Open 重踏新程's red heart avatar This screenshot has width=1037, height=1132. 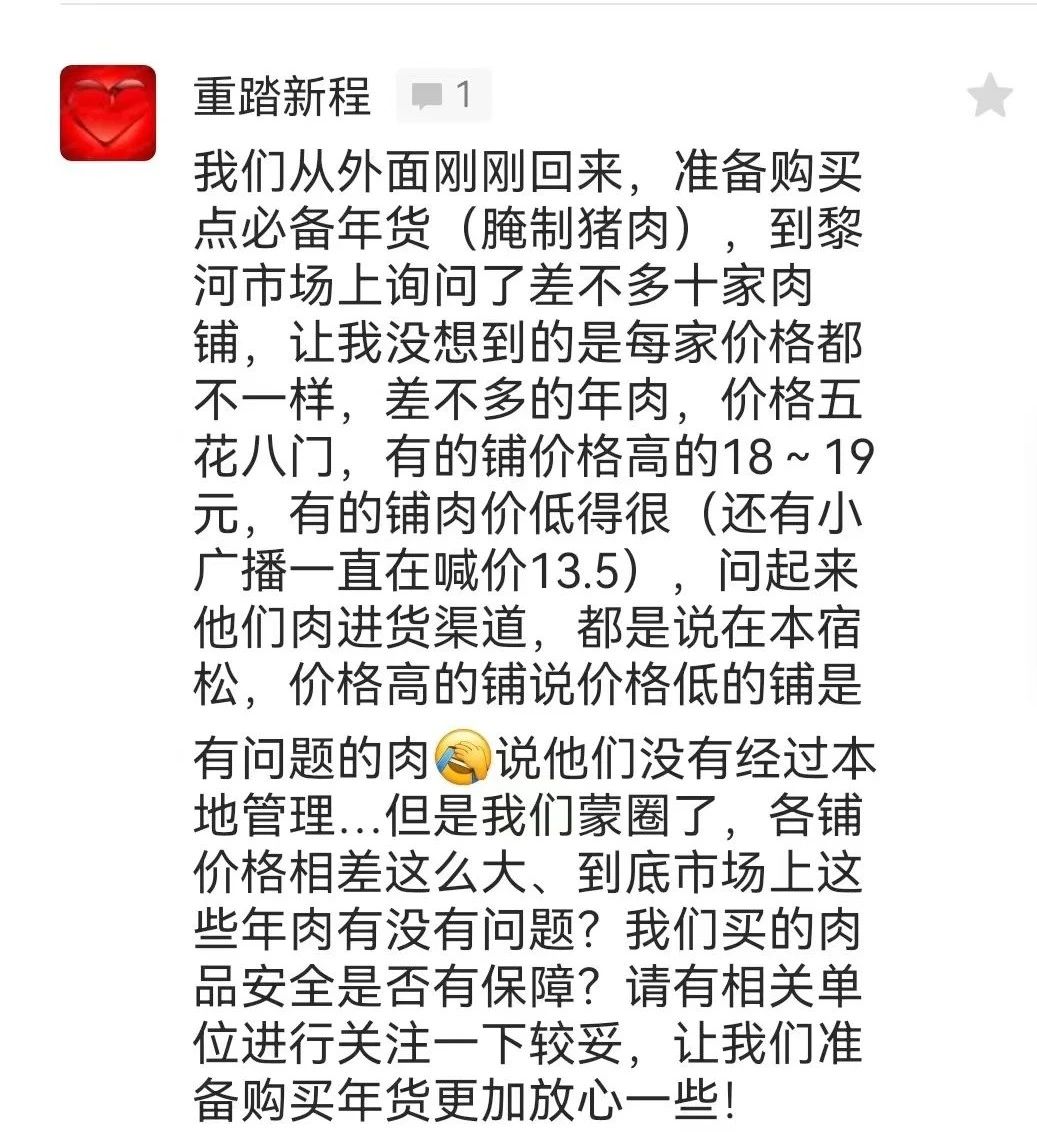(108, 113)
